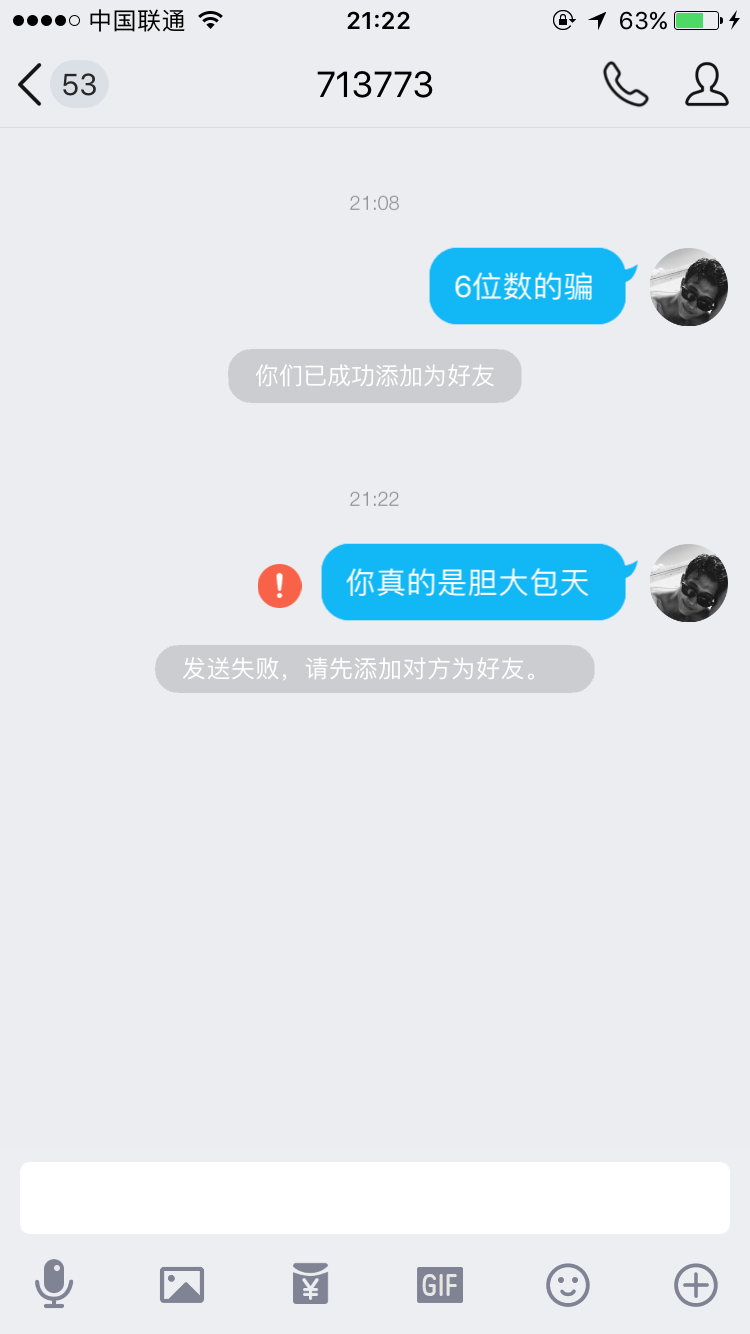Screen dimensions: 750x1334
Task: Open the photo picker icon
Action: pos(182,1285)
